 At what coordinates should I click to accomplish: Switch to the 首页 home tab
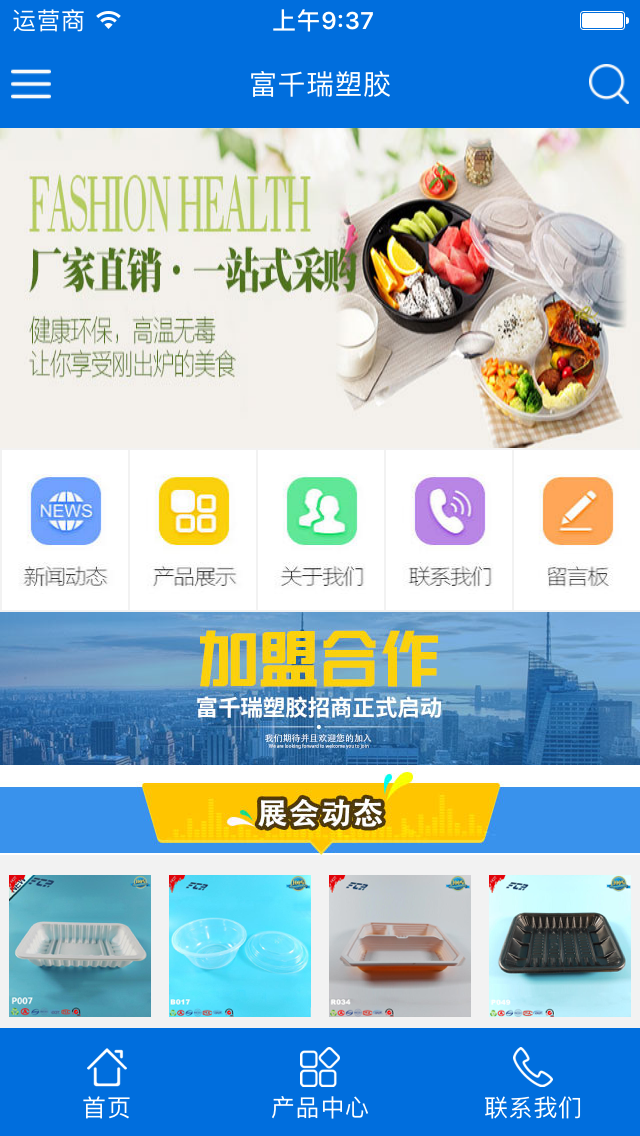107,1082
